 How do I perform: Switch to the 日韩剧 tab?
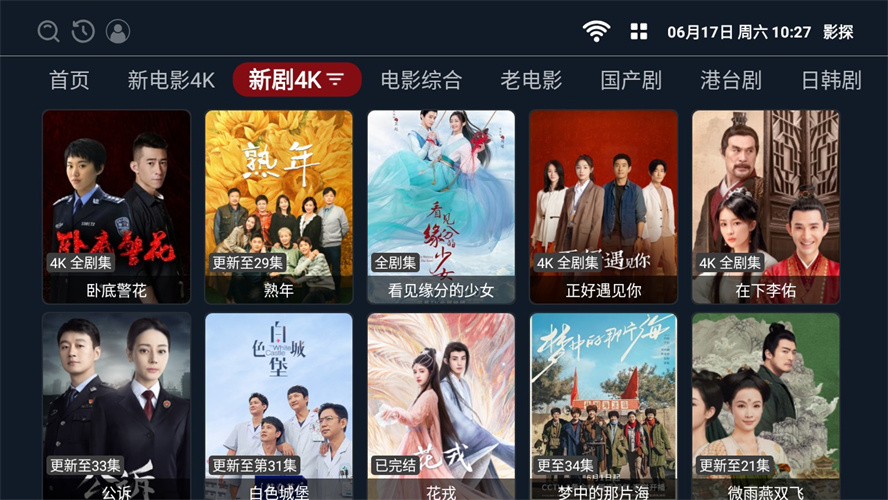(x=831, y=81)
